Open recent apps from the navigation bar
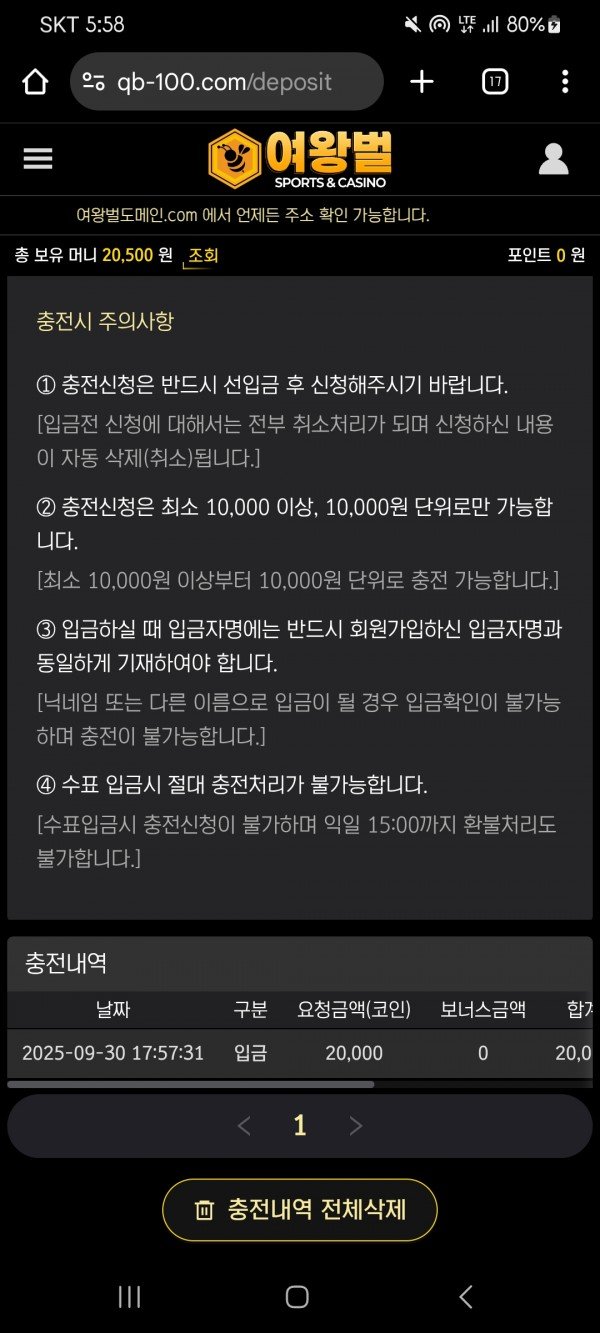The height and width of the screenshot is (1333, 600). click(x=129, y=1297)
